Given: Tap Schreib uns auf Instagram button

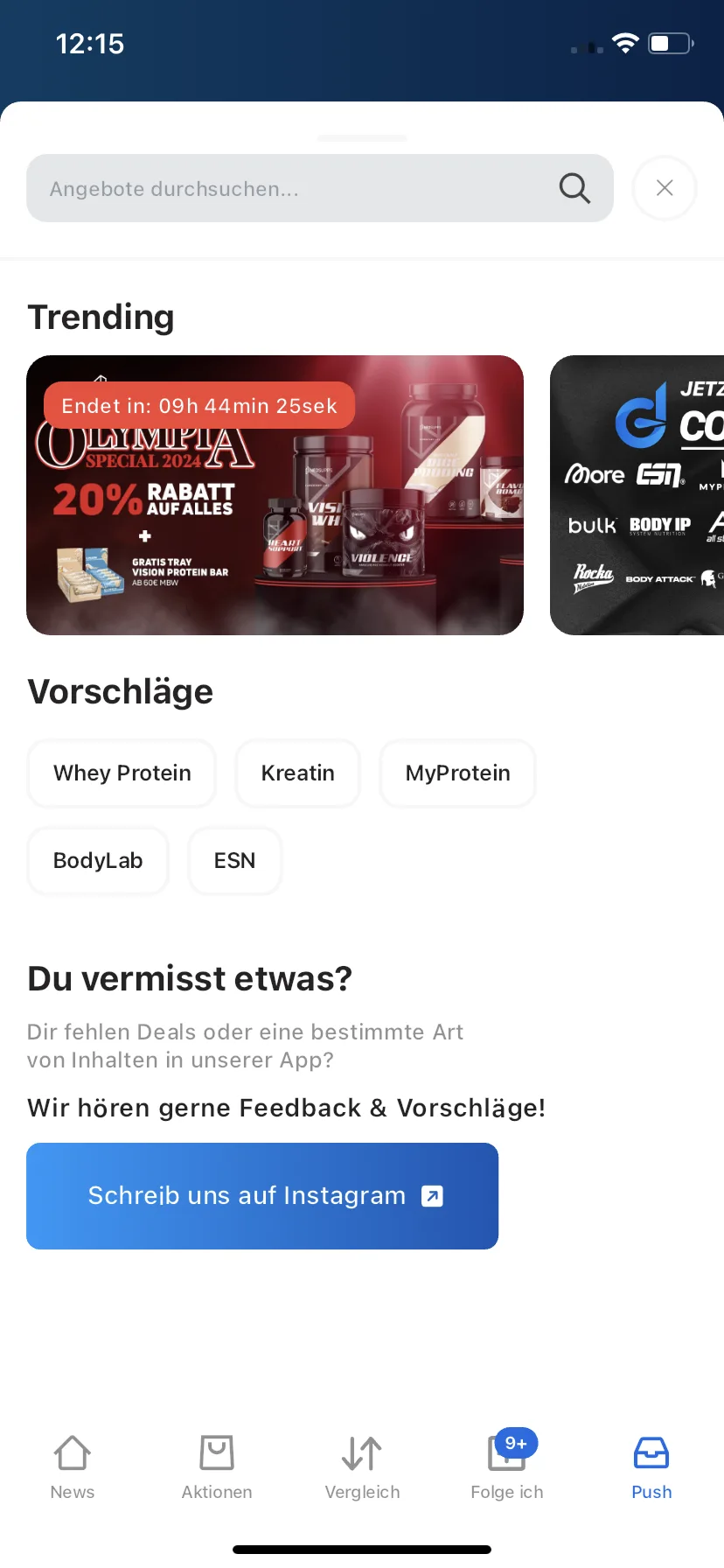Looking at the screenshot, I should pos(262,1195).
